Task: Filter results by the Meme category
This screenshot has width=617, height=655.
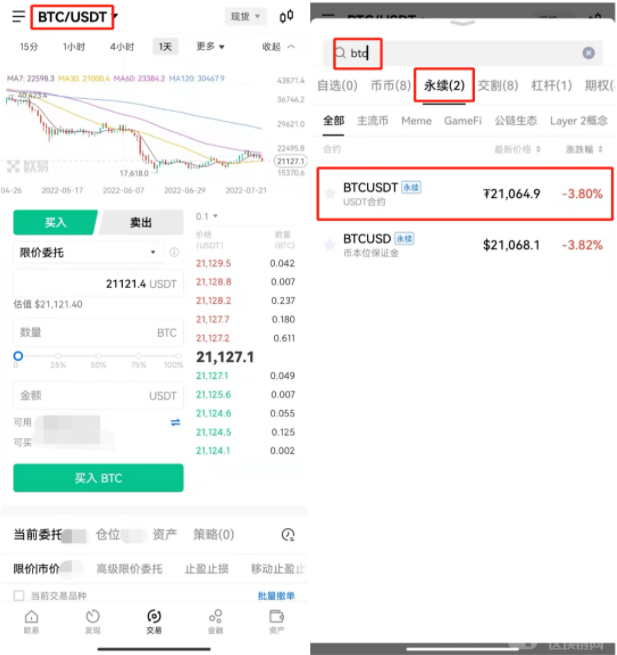Action: [416, 120]
